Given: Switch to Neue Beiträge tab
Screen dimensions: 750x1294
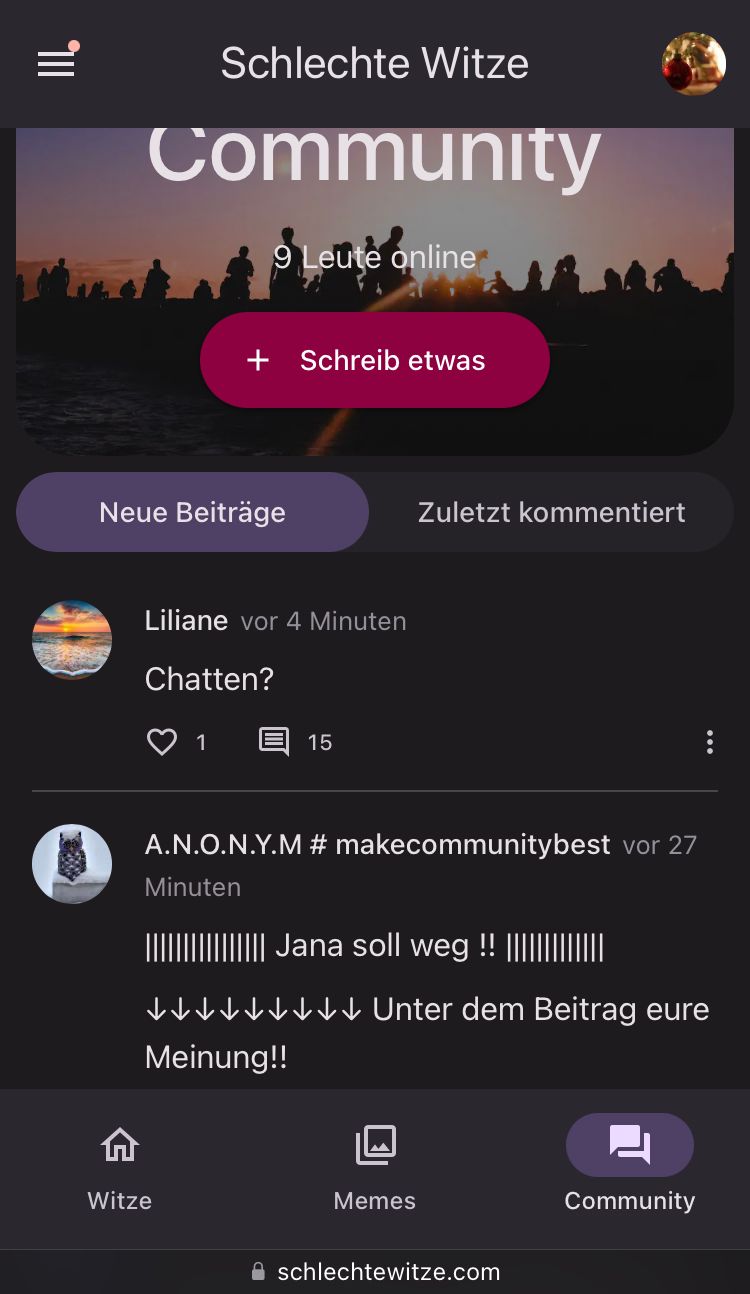Looking at the screenshot, I should tap(192, 512).
